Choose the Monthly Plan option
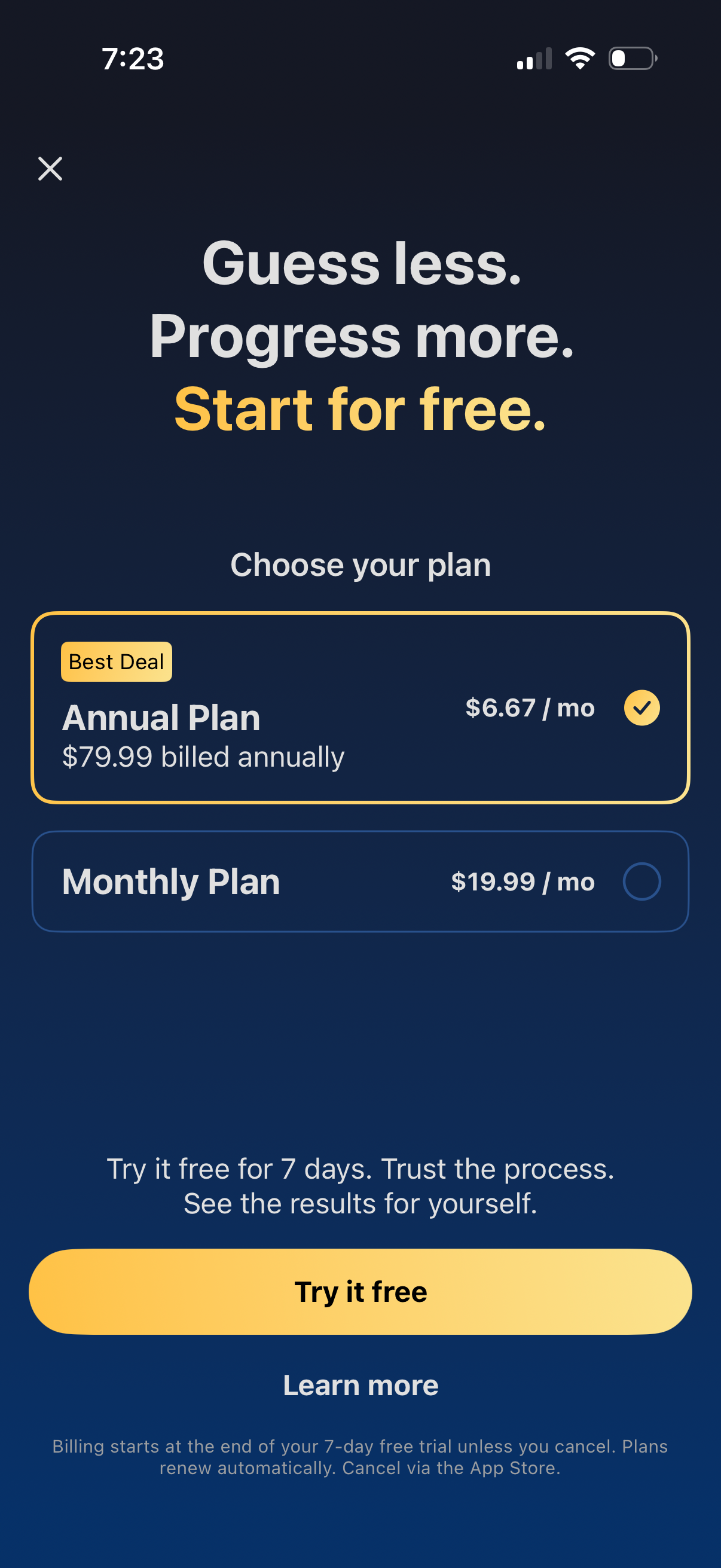 [x=360, y=881]
